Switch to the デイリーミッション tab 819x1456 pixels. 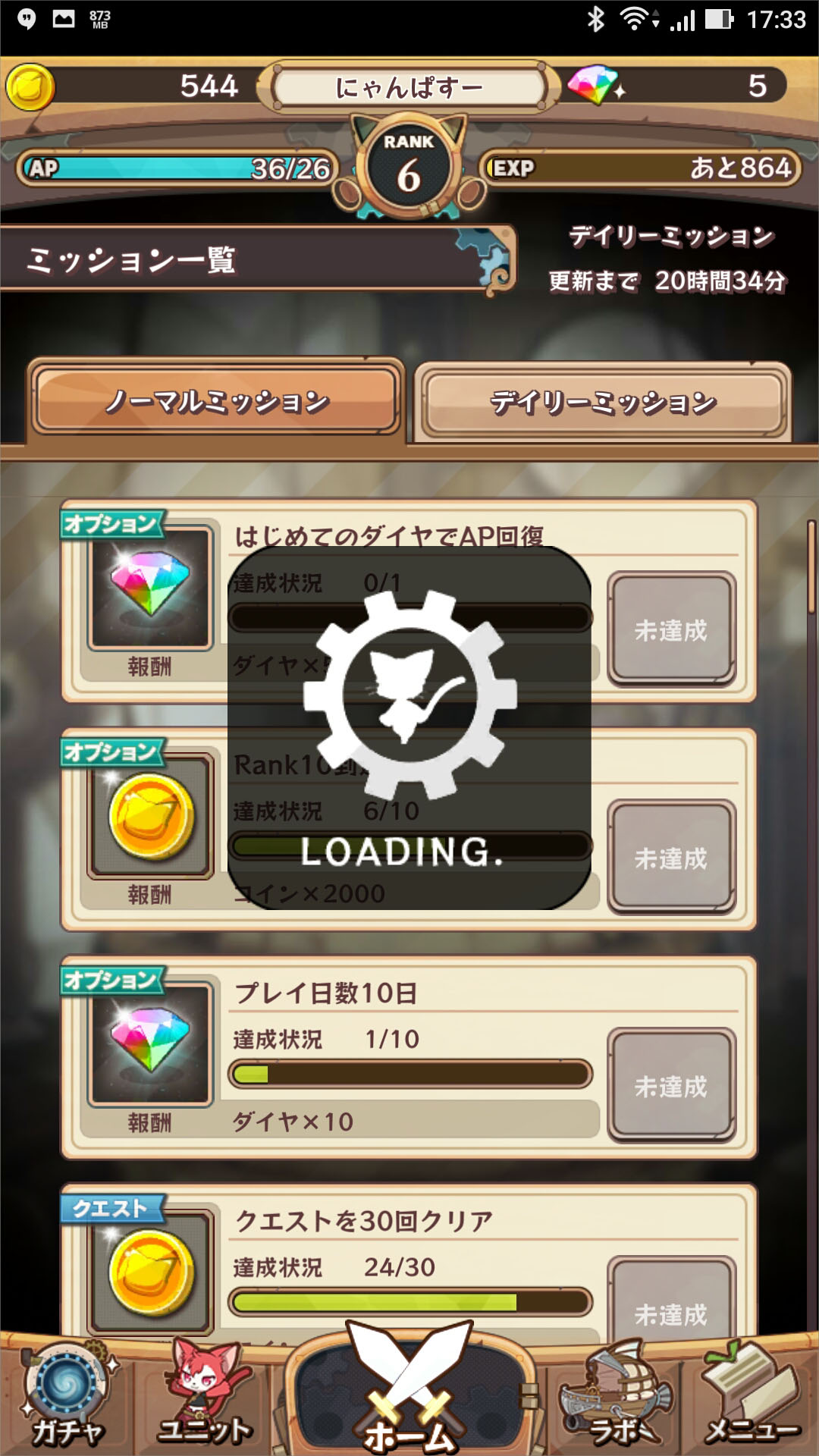pos(603,402)
